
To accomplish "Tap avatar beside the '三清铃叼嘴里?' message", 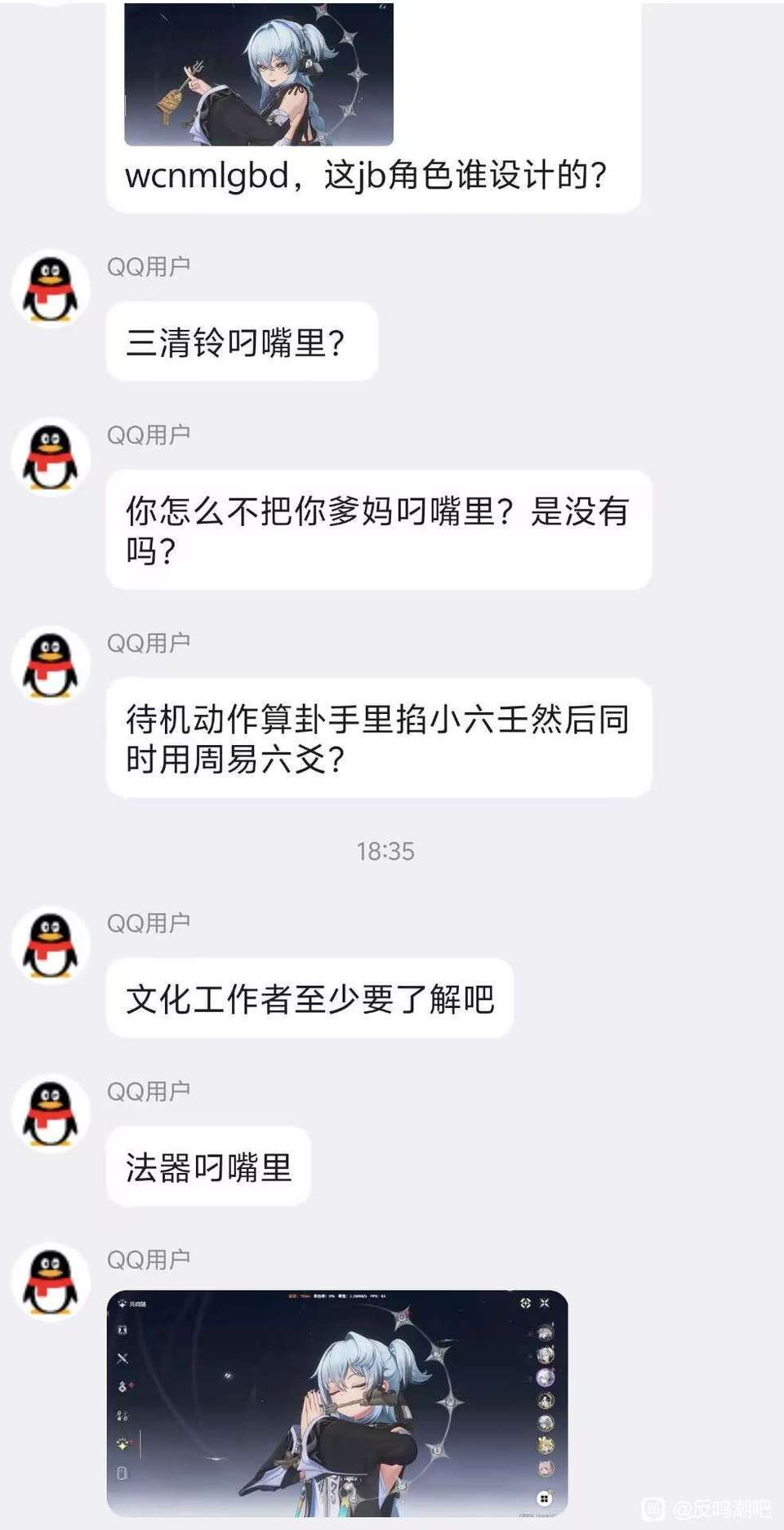I will (51, 289).
